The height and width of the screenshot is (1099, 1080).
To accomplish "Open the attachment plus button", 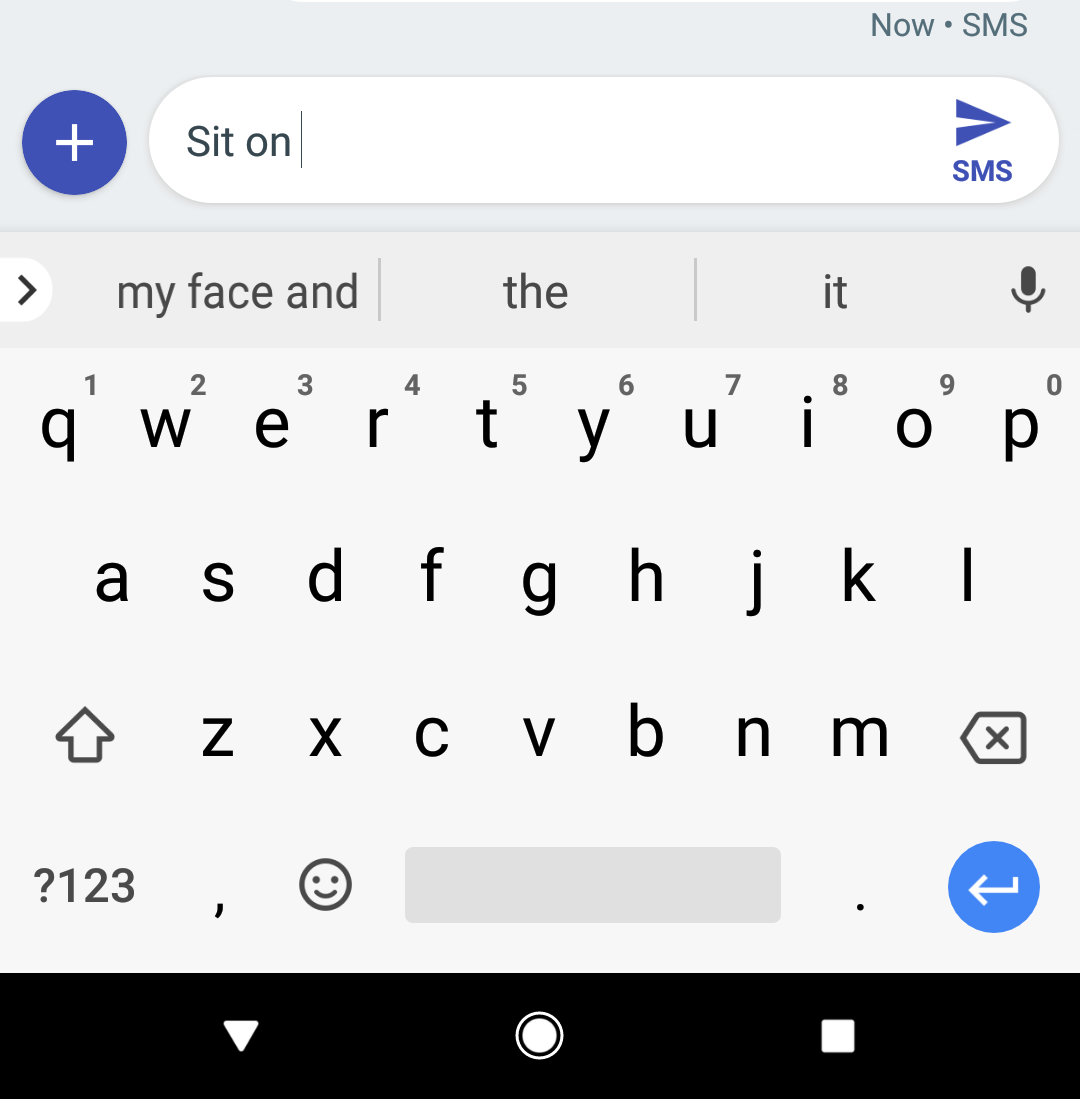I will click(x=74, y=142).
